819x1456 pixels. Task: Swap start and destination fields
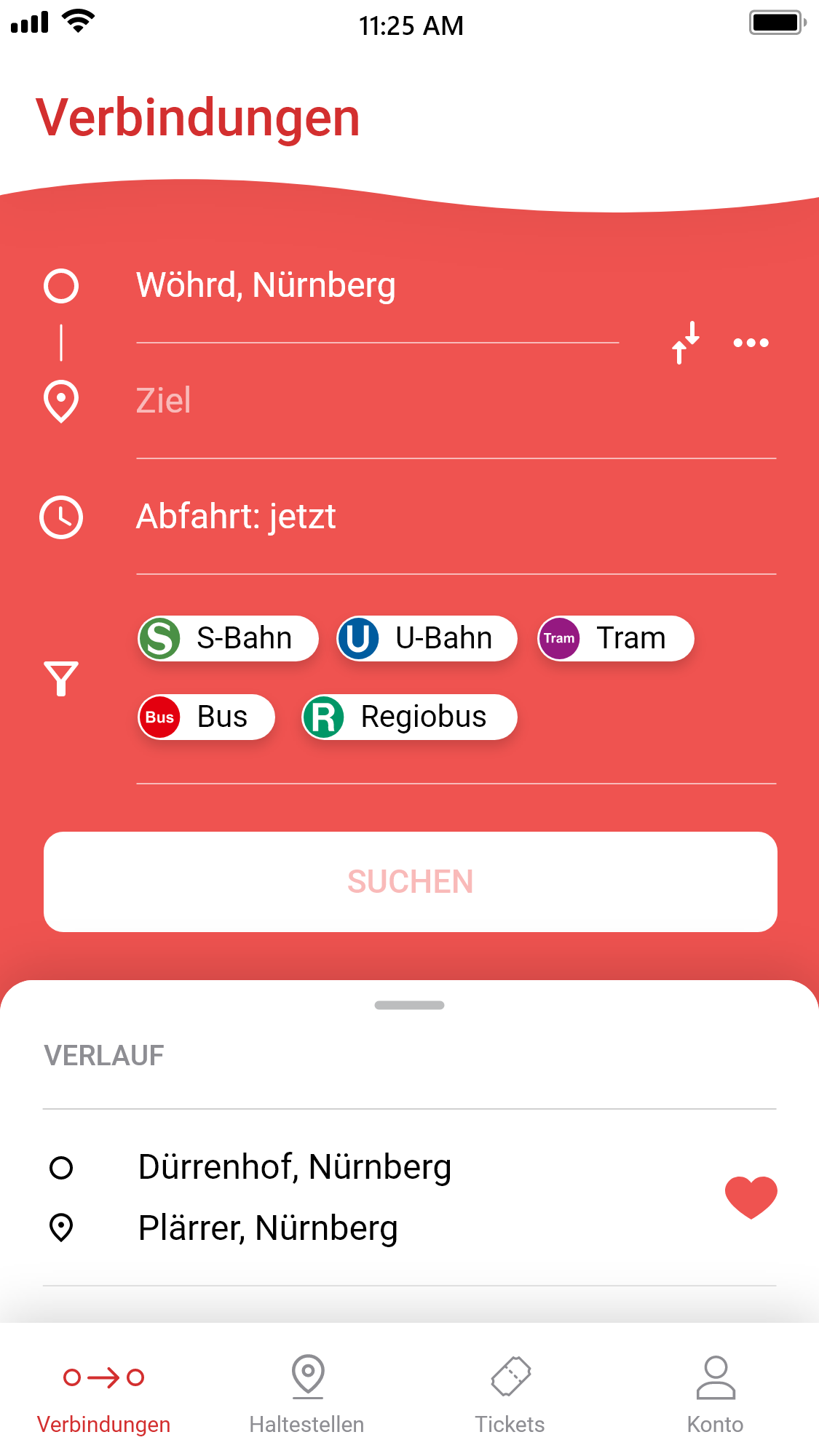pyautogui.click(x=686, y=342)
